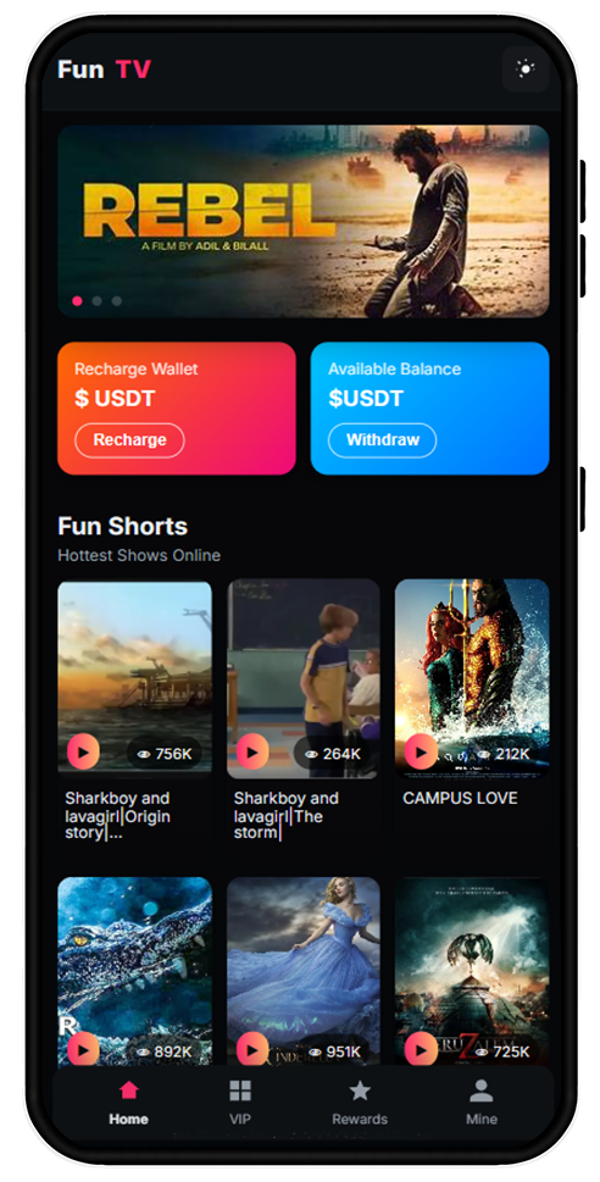Tap the Withdraw button
Viewport: 600px width, 1182px height.
tap(383, 440)
